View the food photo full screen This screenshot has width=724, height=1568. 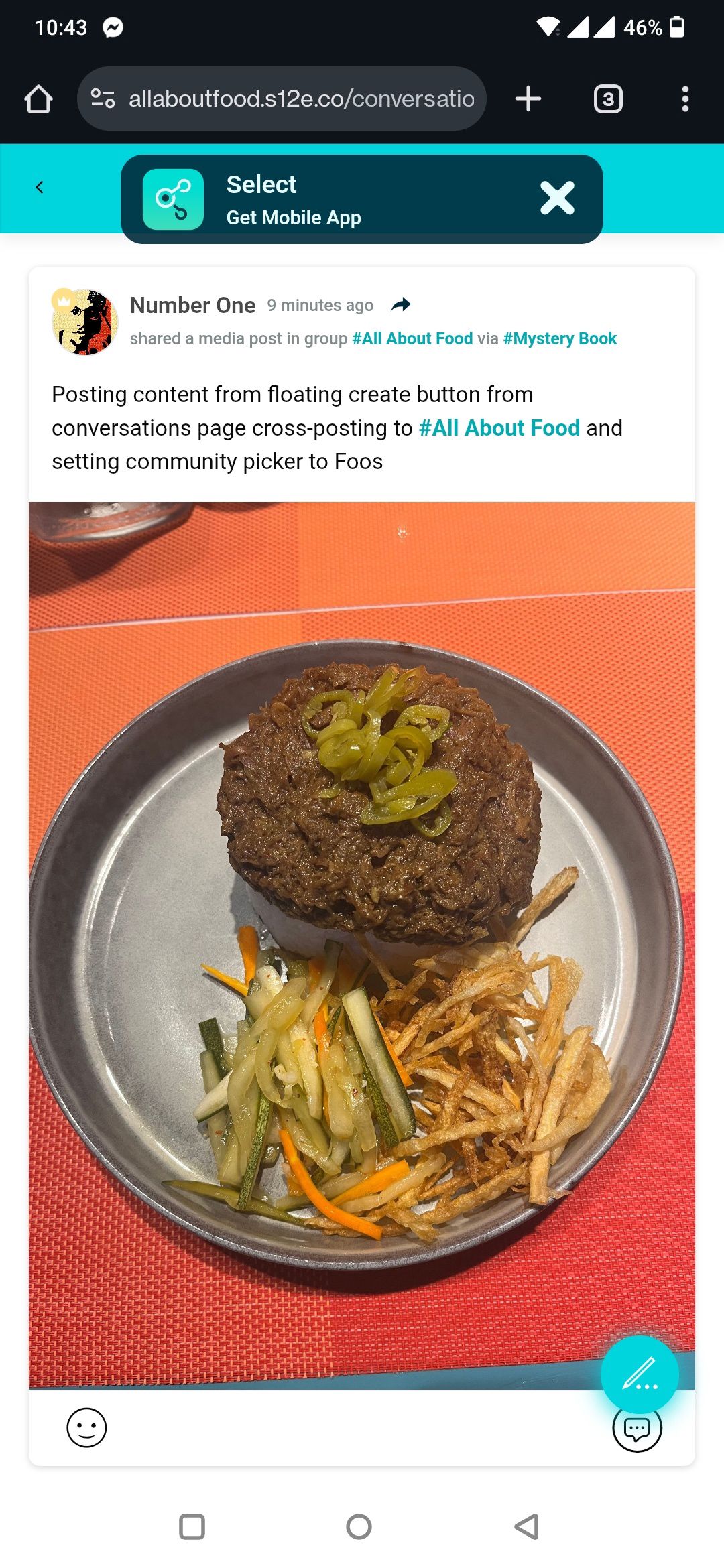coord(362,938)
